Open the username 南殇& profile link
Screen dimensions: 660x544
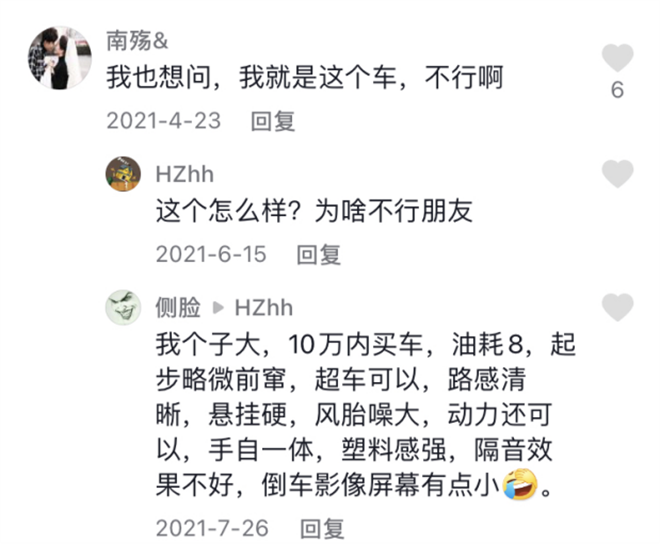(x=140, y=41)
